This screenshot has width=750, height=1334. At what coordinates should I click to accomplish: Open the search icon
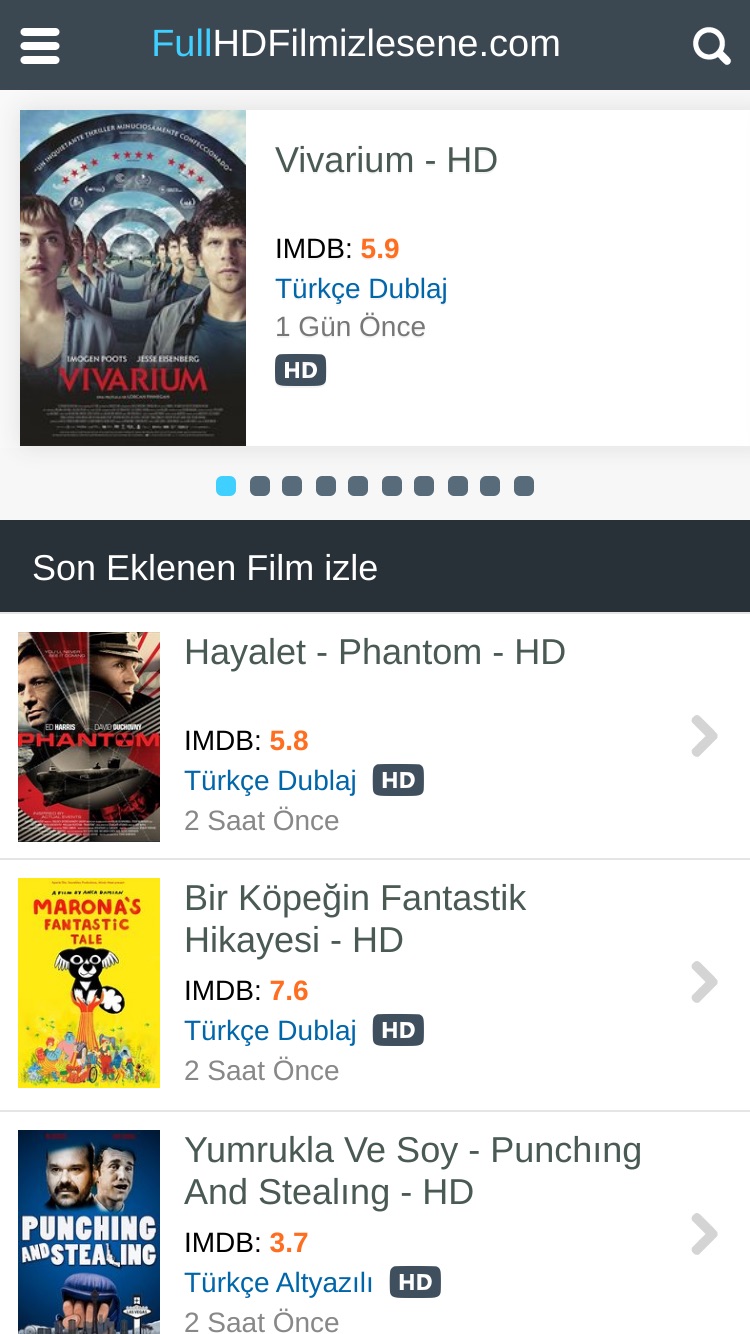coord(711,45)
